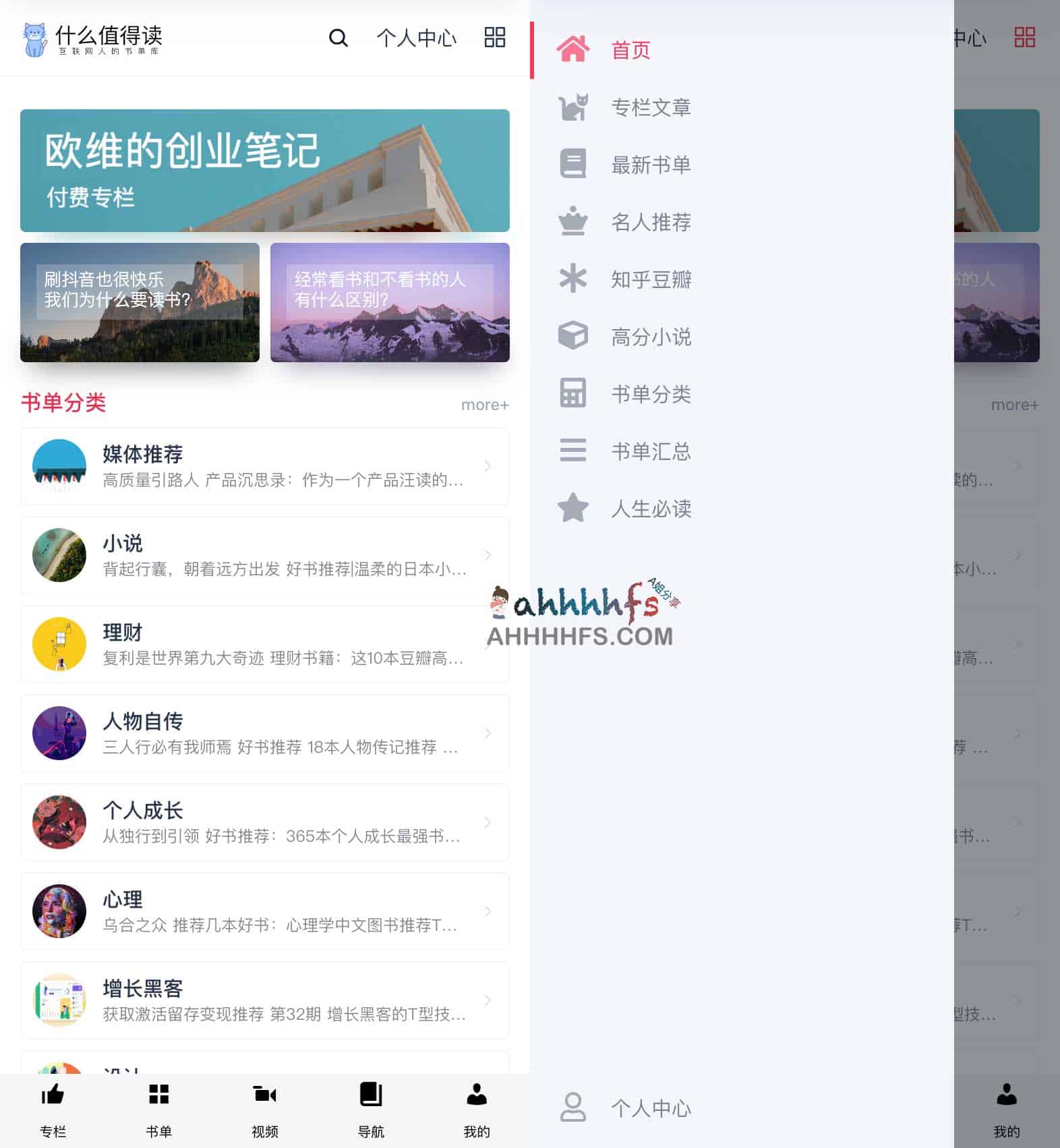This screenshot has height=1148, width=1060.
Task: Open 人物自传 category row
Action: [x=264, y=733]
